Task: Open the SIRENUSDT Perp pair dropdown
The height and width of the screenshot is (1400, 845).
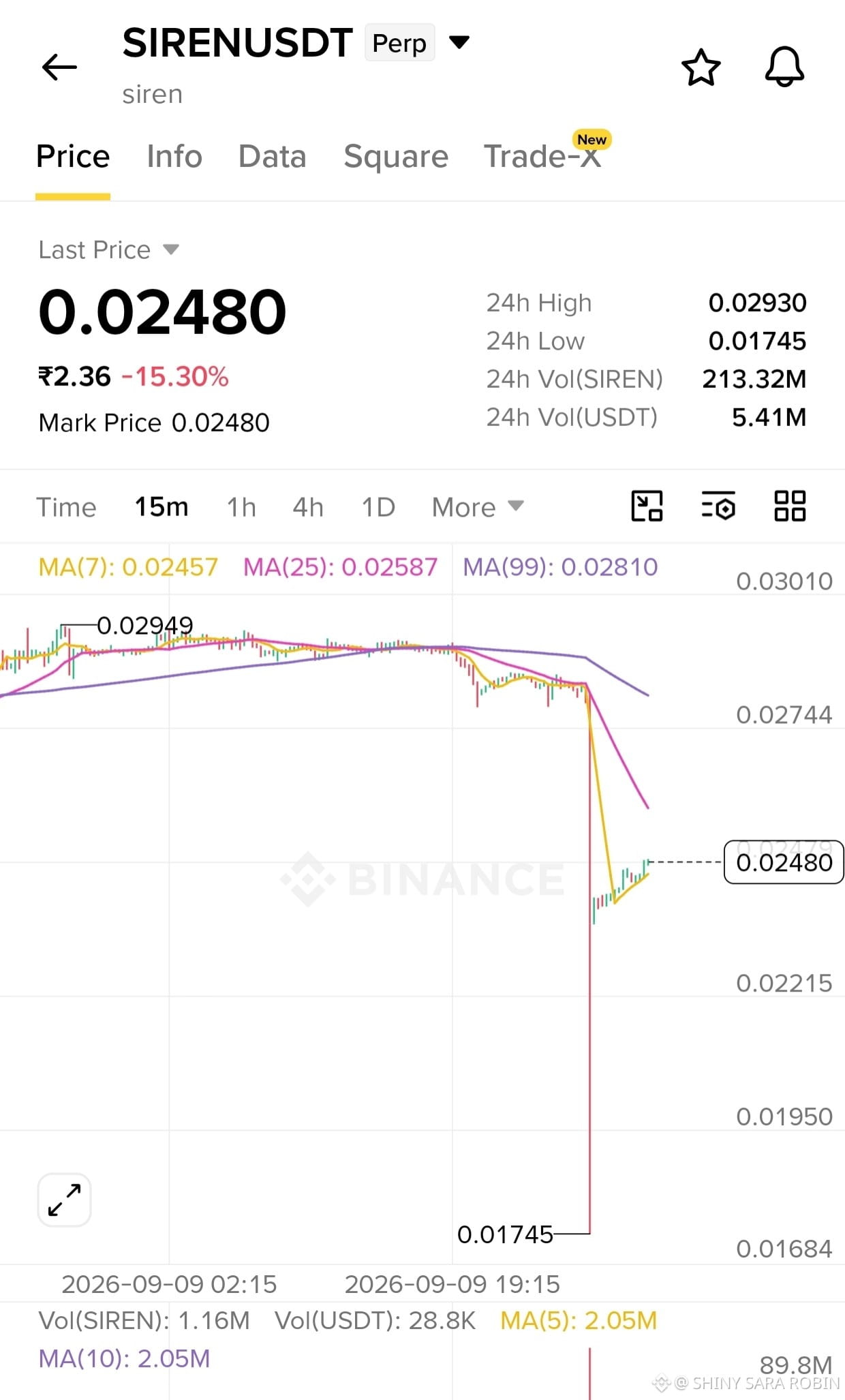Action: click(459, 42)
